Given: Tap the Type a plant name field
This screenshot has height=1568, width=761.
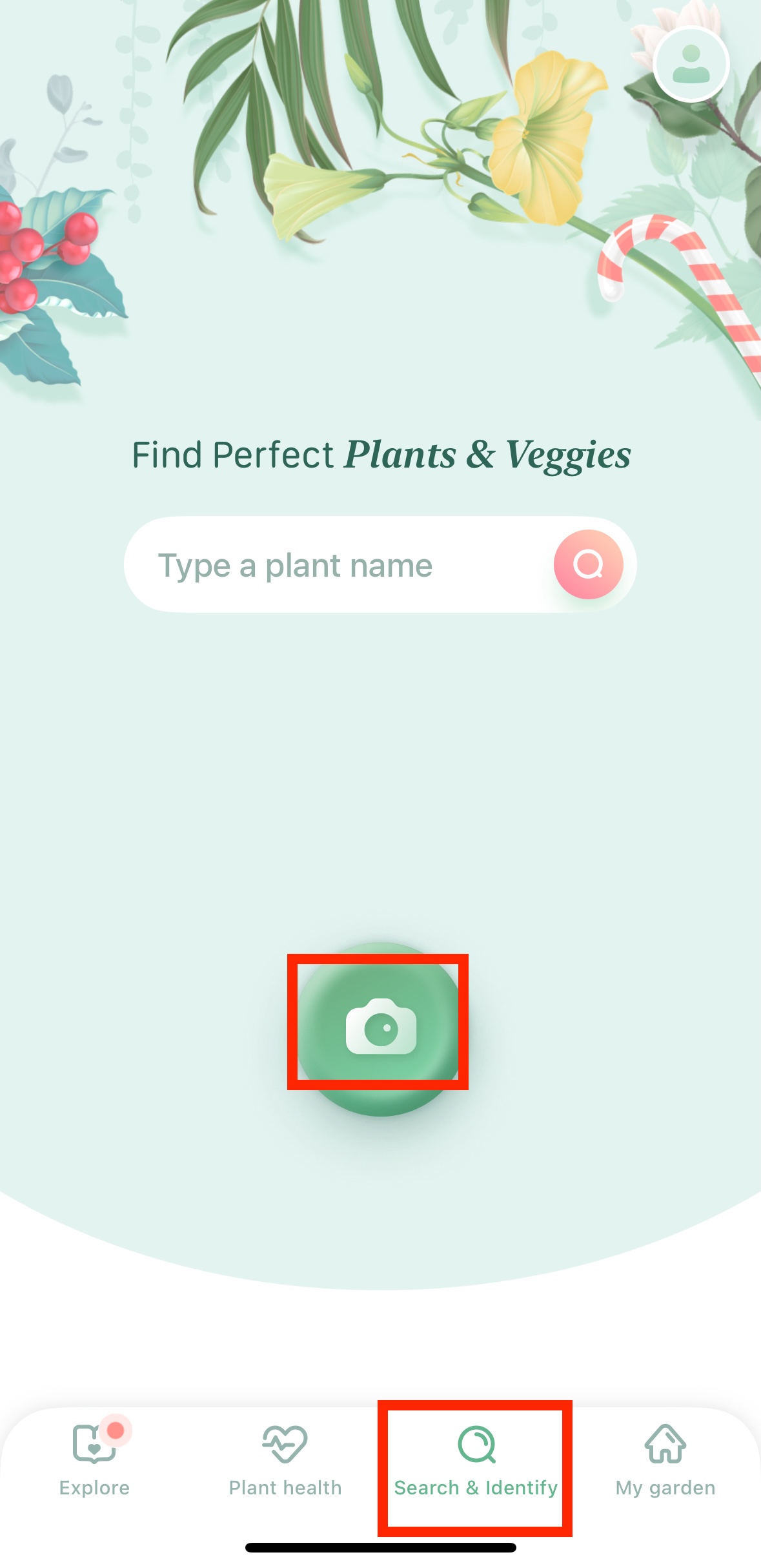Looking at the screenshot, I should pyautogui.click(x=336, y=565).
